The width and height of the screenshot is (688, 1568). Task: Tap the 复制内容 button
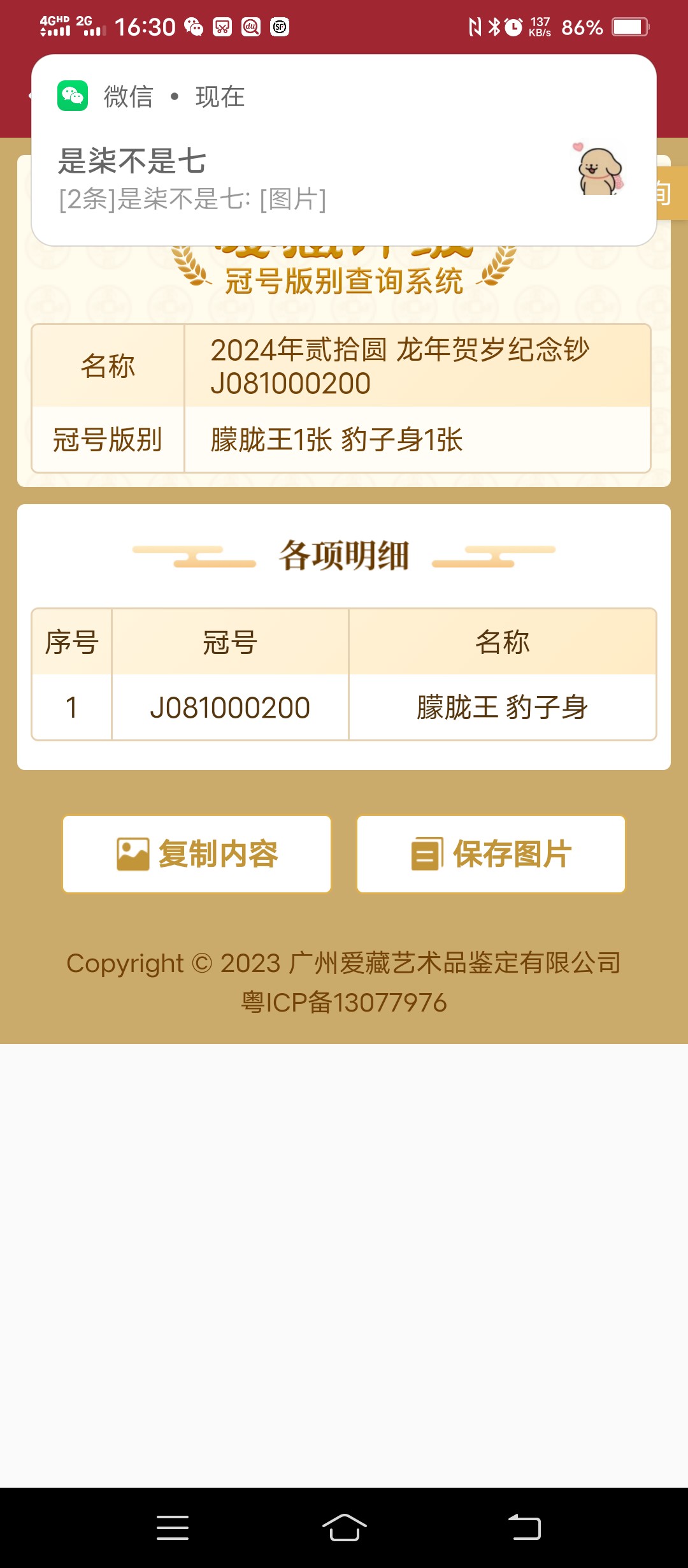pyautogui.click(x=197, y=854)
